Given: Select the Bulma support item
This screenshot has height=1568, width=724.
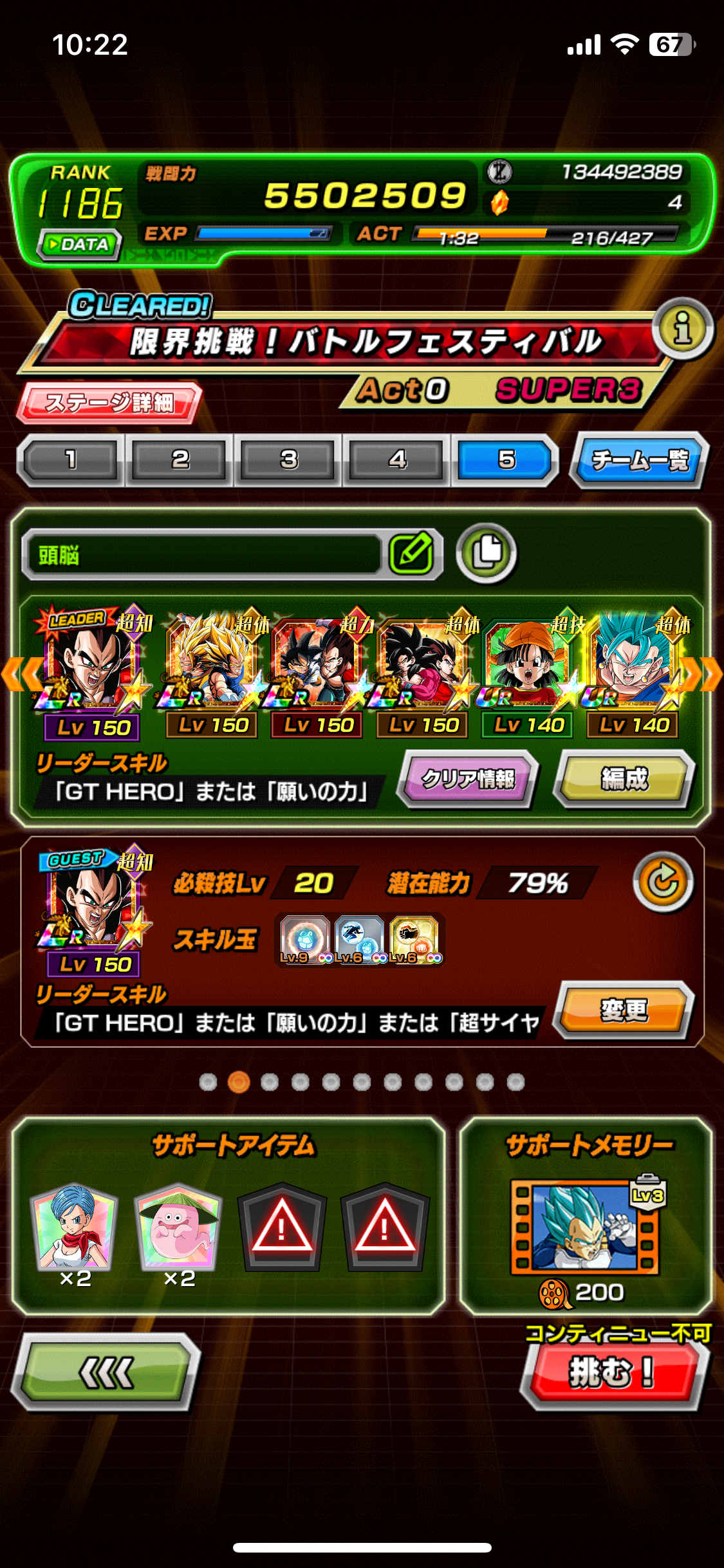Looking at the screenshot, I should (x=75, y=1227).
